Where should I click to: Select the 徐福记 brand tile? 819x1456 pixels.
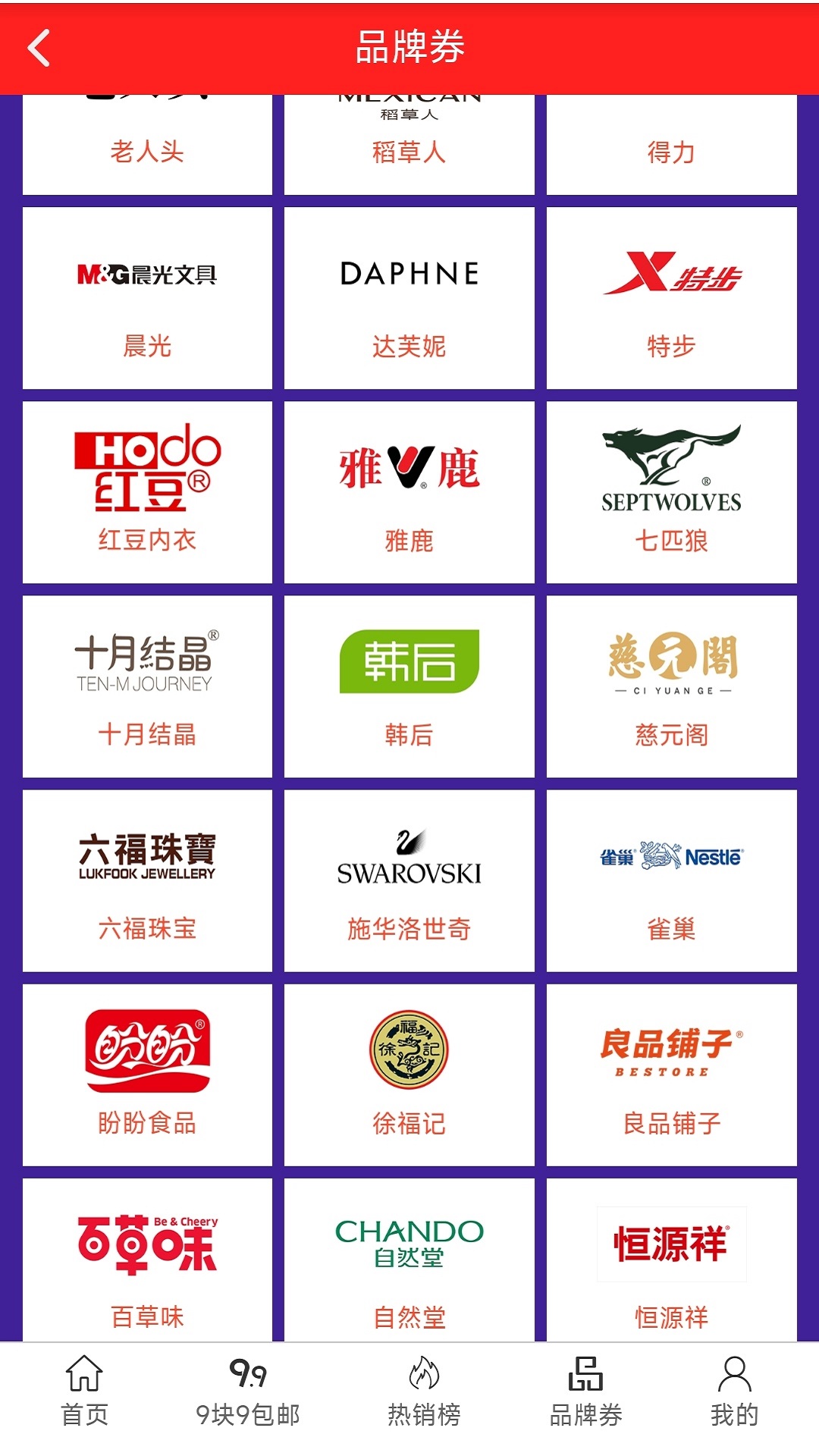pyautogui.click(x=409, y=1075)
